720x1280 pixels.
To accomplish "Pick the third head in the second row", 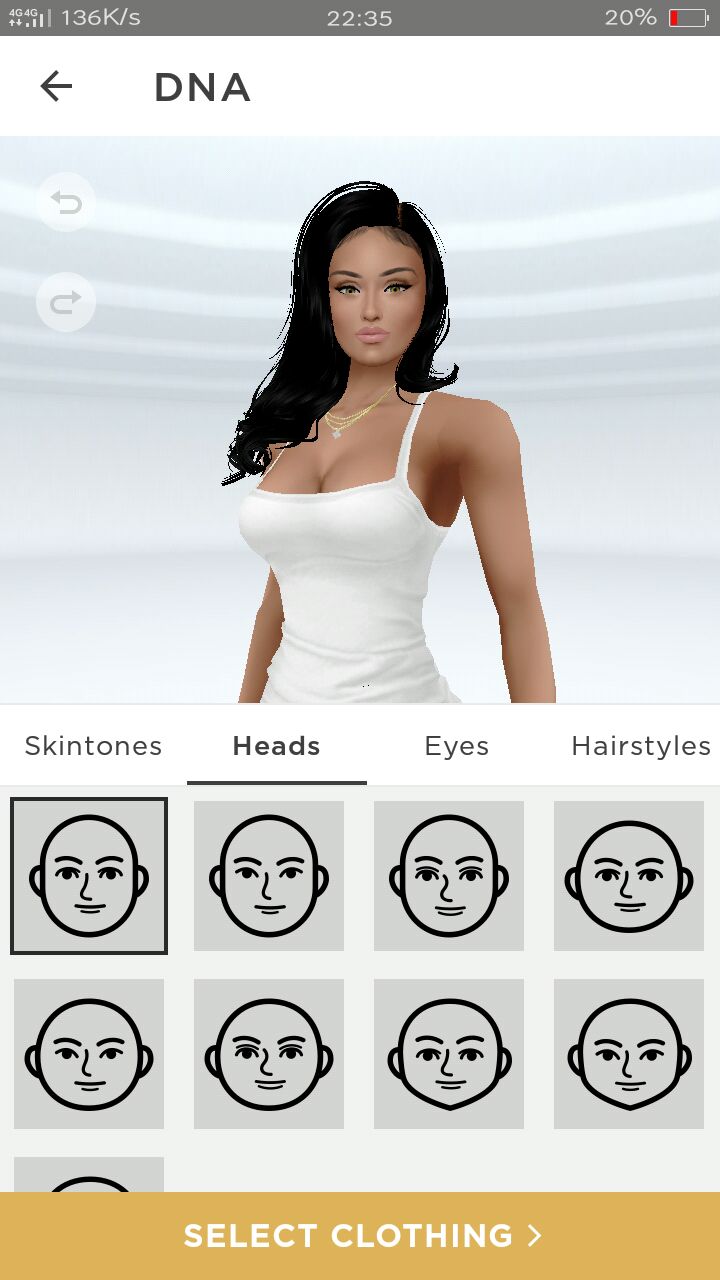I will click(449, 1054).
